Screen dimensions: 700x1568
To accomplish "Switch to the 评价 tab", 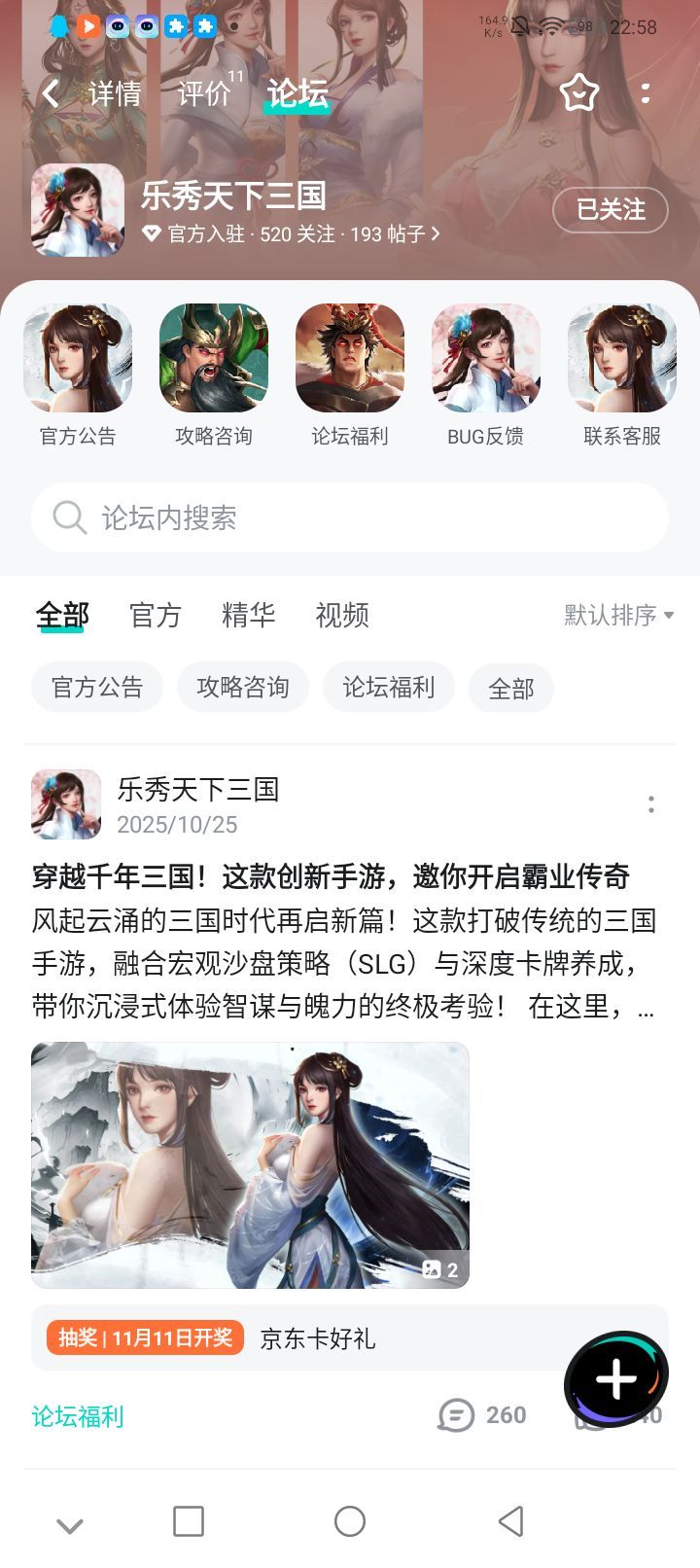I will pos(204,93).
